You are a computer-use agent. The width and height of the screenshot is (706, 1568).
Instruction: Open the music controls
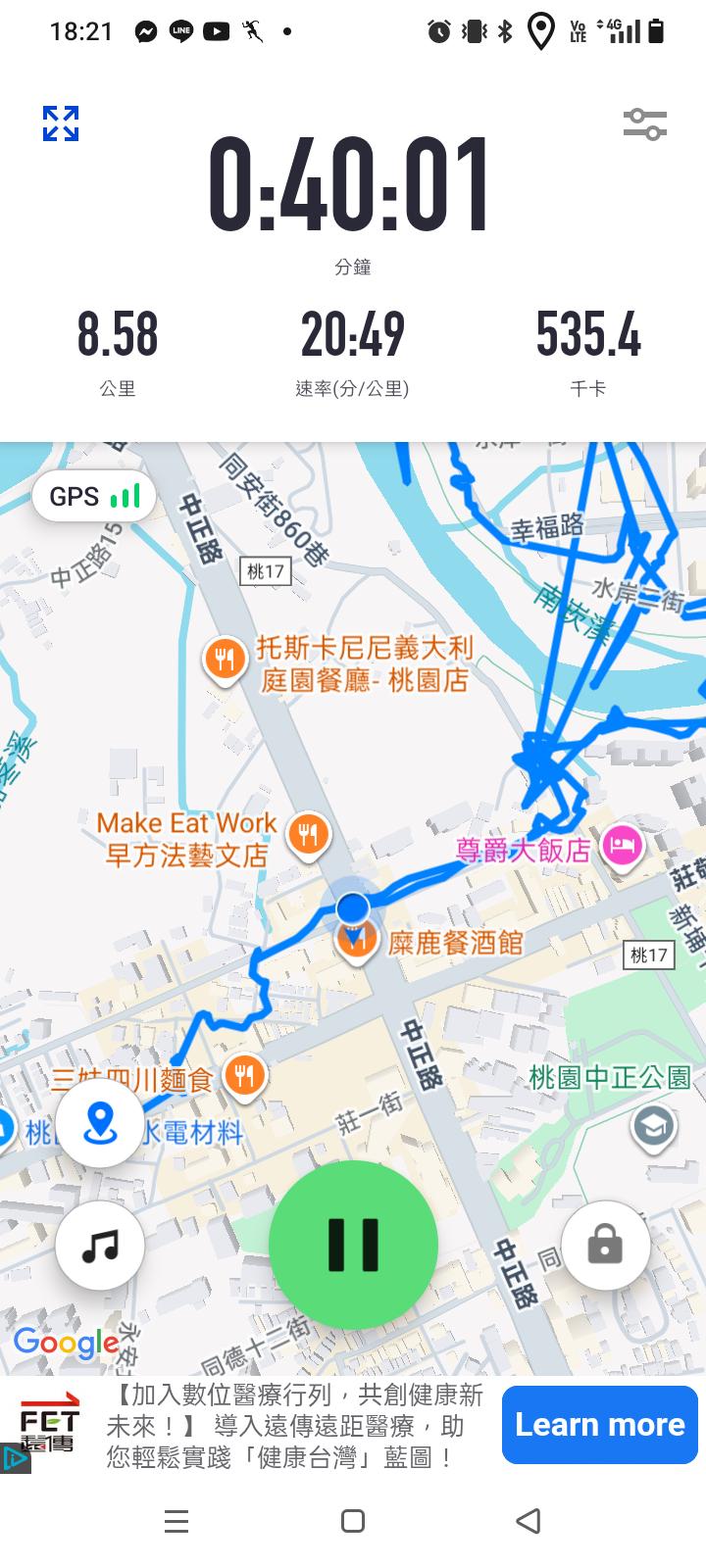coord(100,1246)
